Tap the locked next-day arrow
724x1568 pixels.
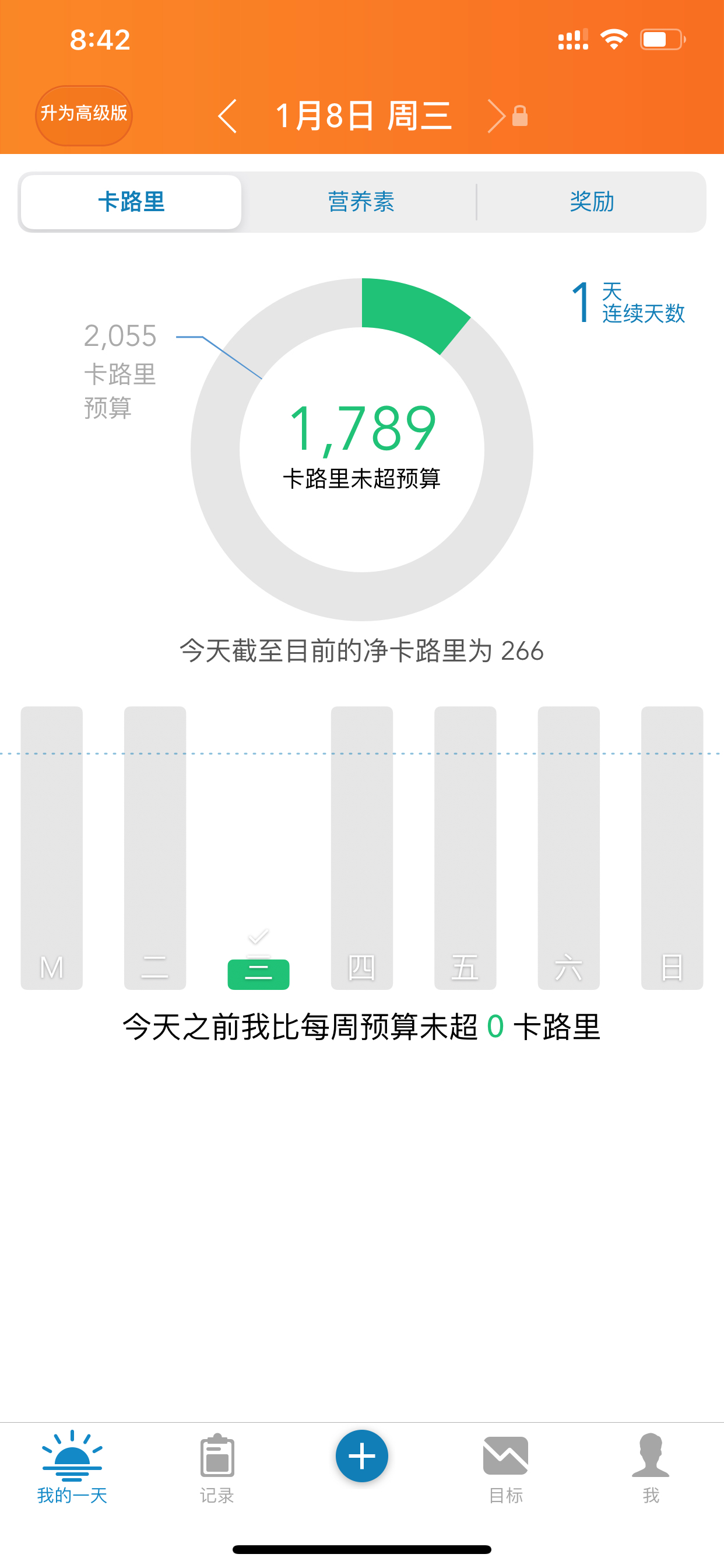pyautogui.click(x=506, y=116)
